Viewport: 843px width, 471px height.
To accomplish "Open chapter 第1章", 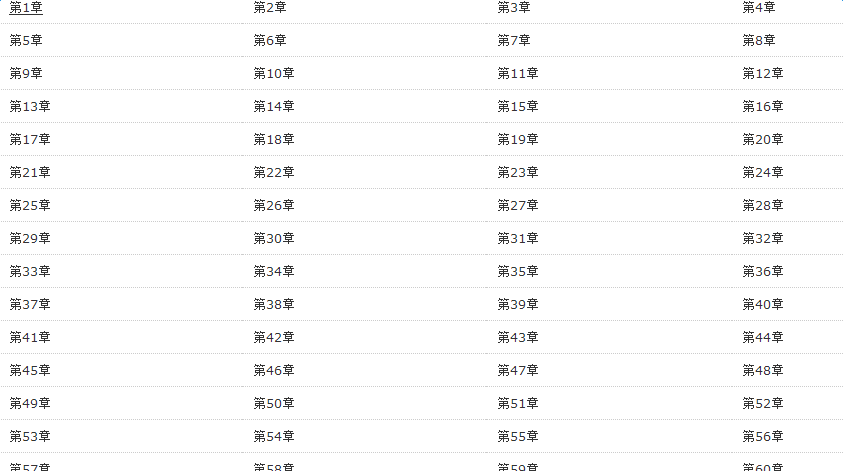I will coord(26,8).
